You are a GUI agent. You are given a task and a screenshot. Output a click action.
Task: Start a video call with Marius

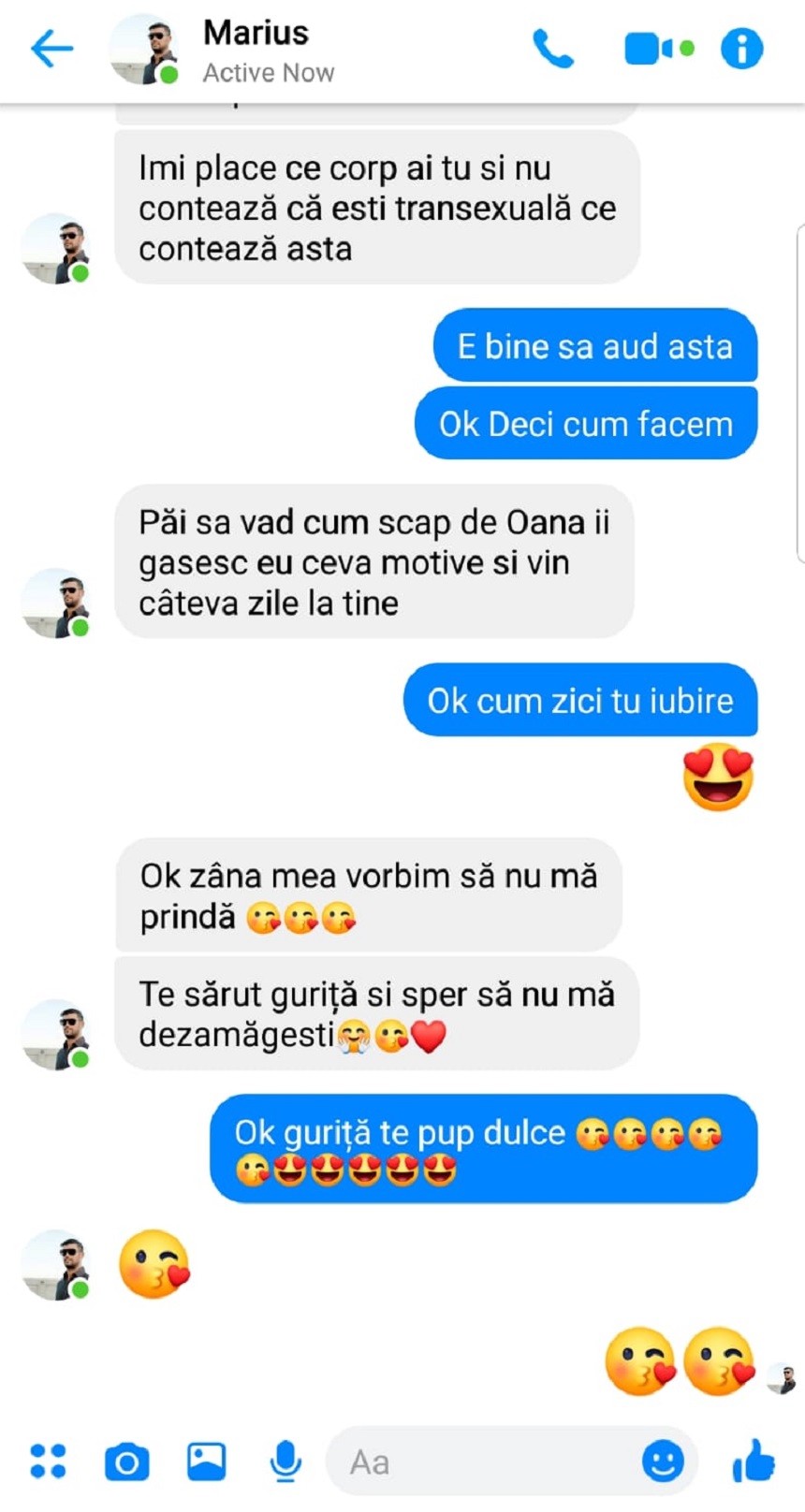click(x=658, y=49)
